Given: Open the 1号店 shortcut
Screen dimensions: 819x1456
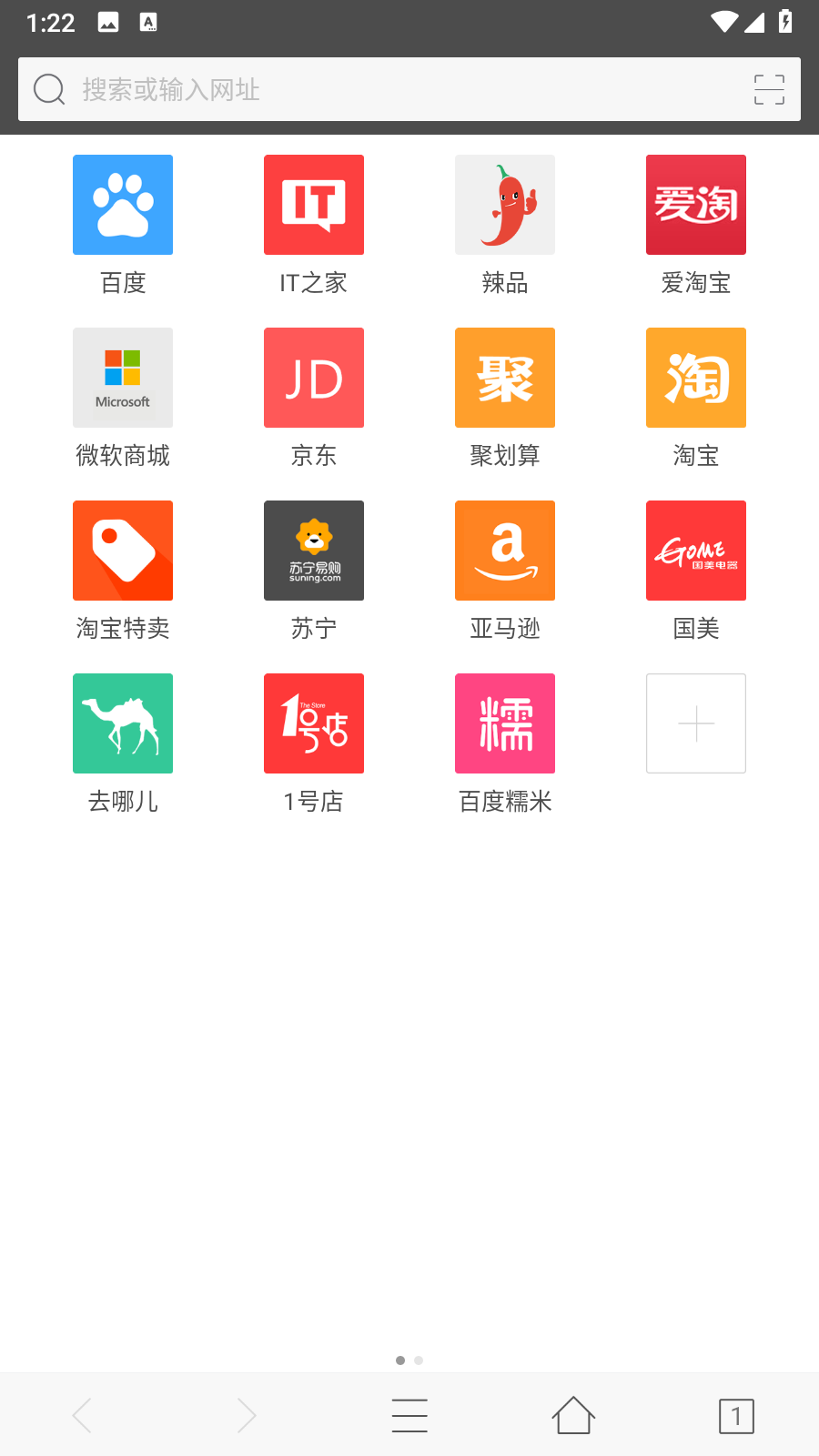Looking at the screenshot, I should [314, 723].
